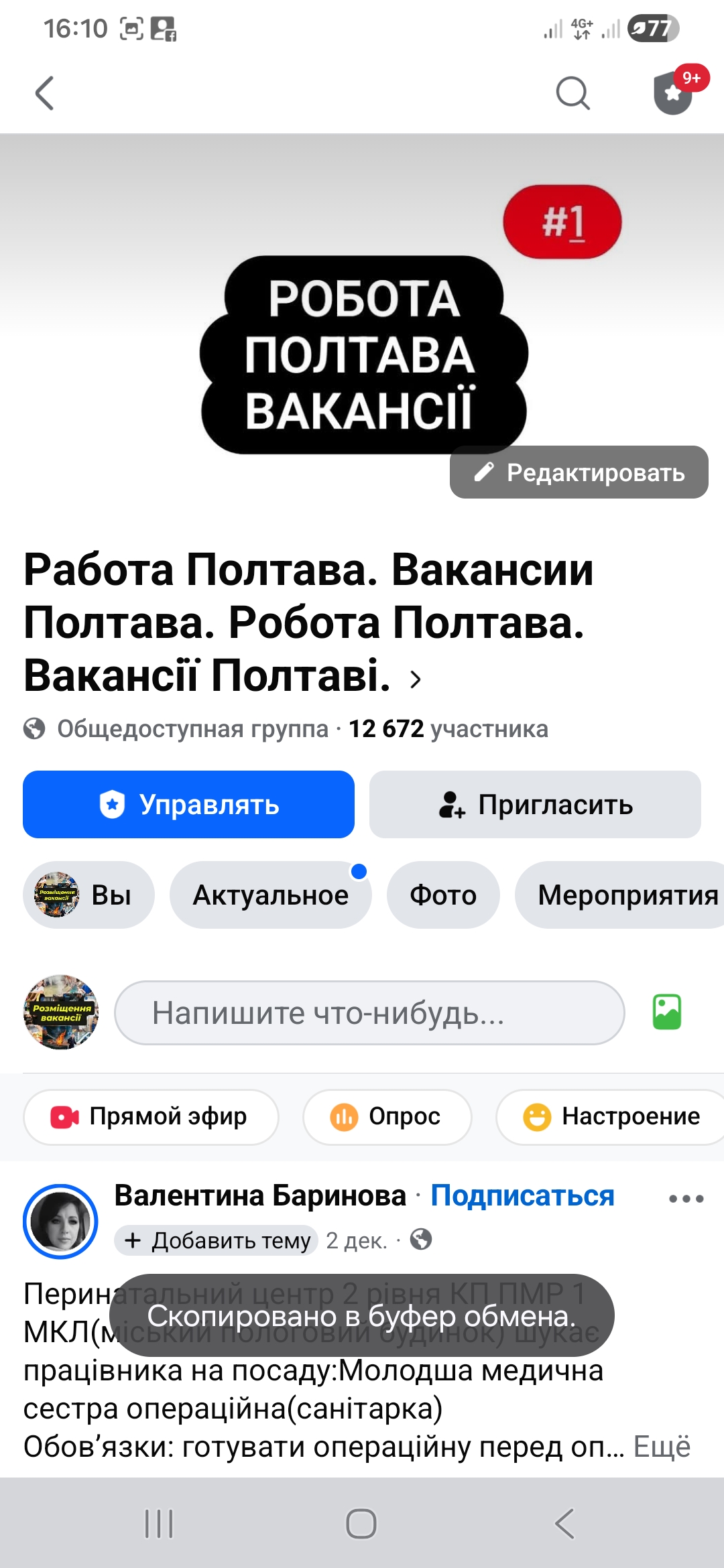This screenshot has width=724, height=1568.
Task: Expand the full group name with the chevron
Action: coord(417,680)
